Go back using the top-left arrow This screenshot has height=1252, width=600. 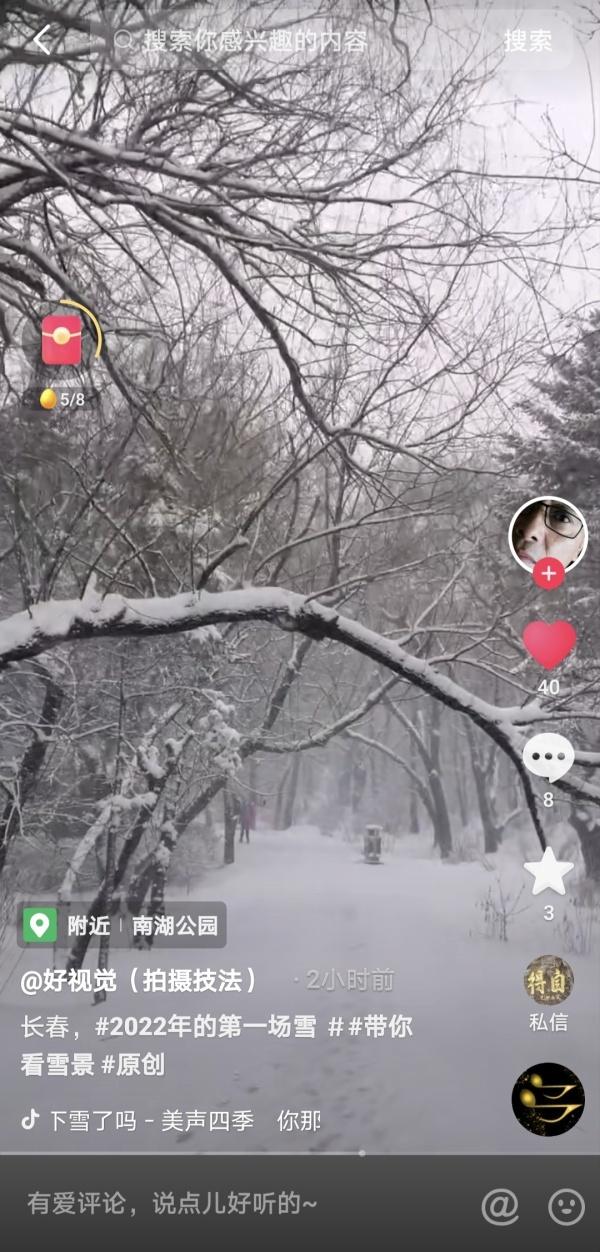pyautogui.click(x=41, y=40)
